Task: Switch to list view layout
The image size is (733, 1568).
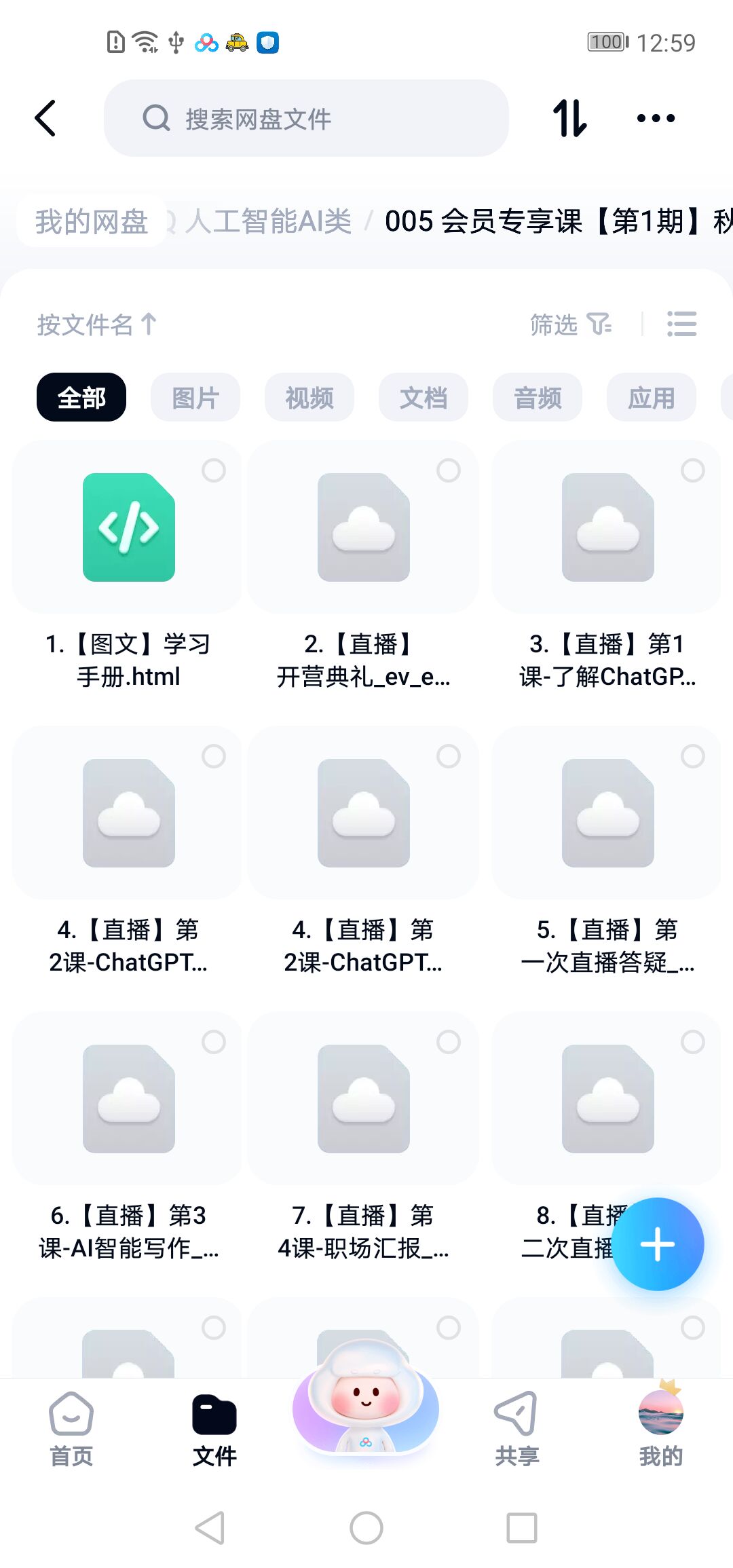Action: [681, 324]
